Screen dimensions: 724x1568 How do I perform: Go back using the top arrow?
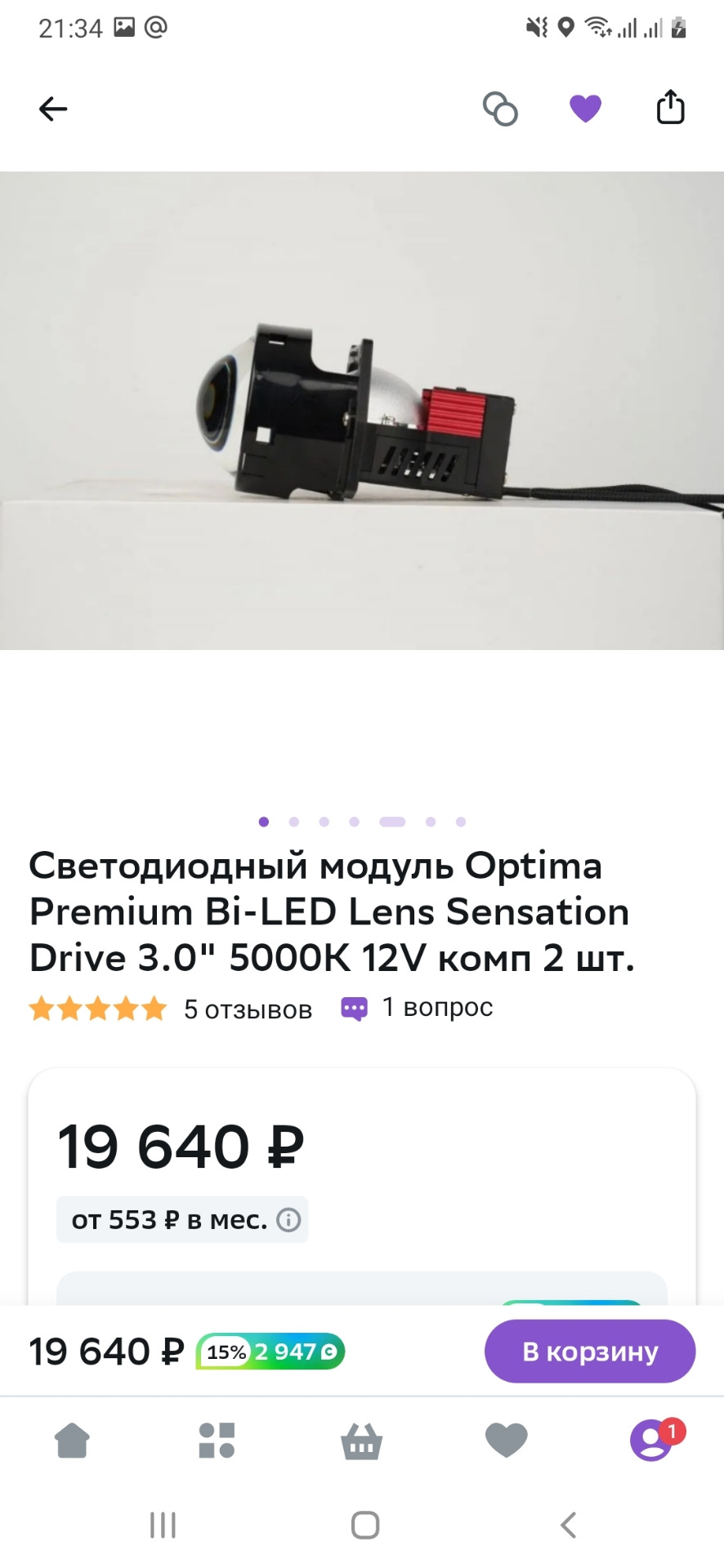(x=53, y=109)
